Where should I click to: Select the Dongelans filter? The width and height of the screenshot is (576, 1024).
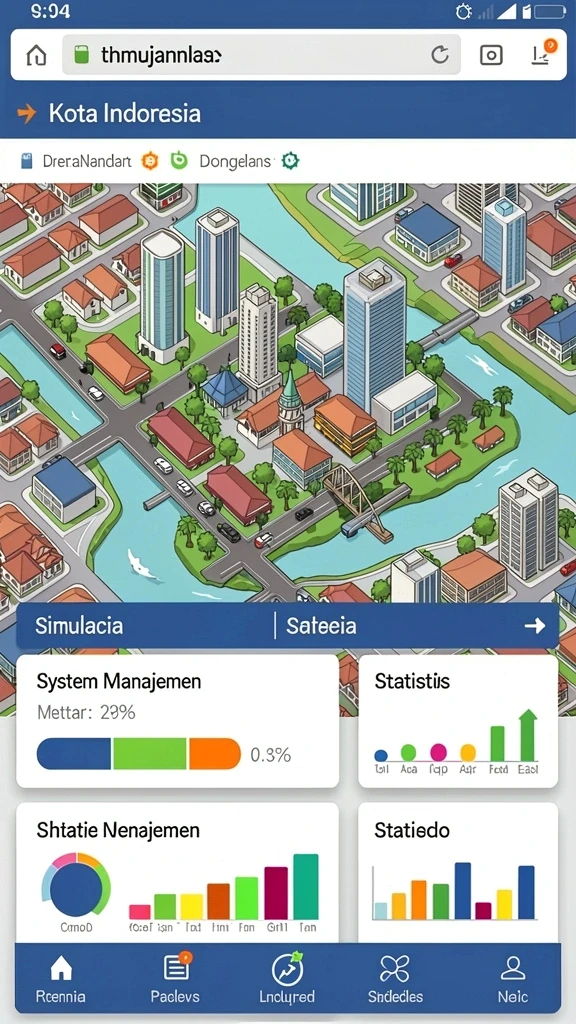click(x=235, y=161)
